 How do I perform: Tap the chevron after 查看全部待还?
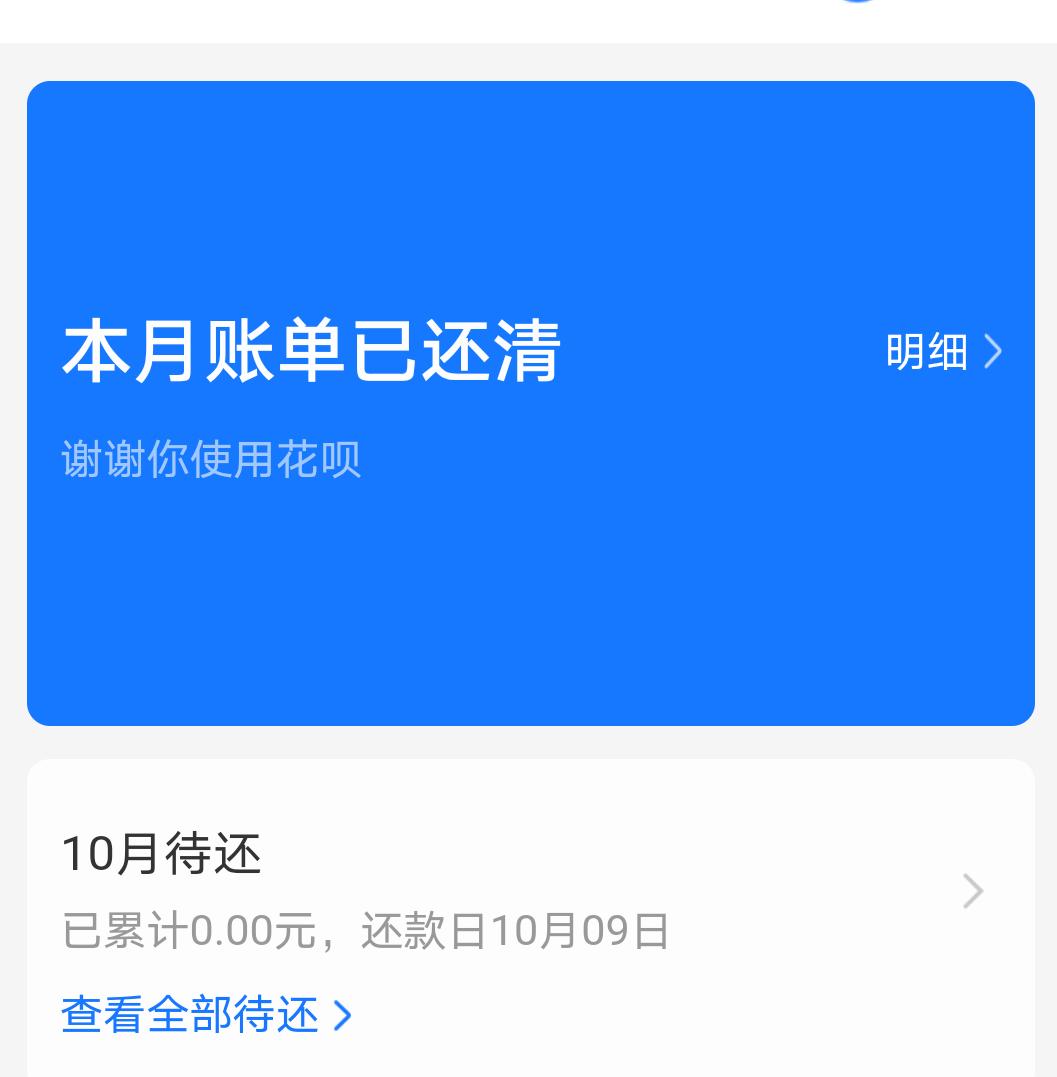(x=342, y=1016)
